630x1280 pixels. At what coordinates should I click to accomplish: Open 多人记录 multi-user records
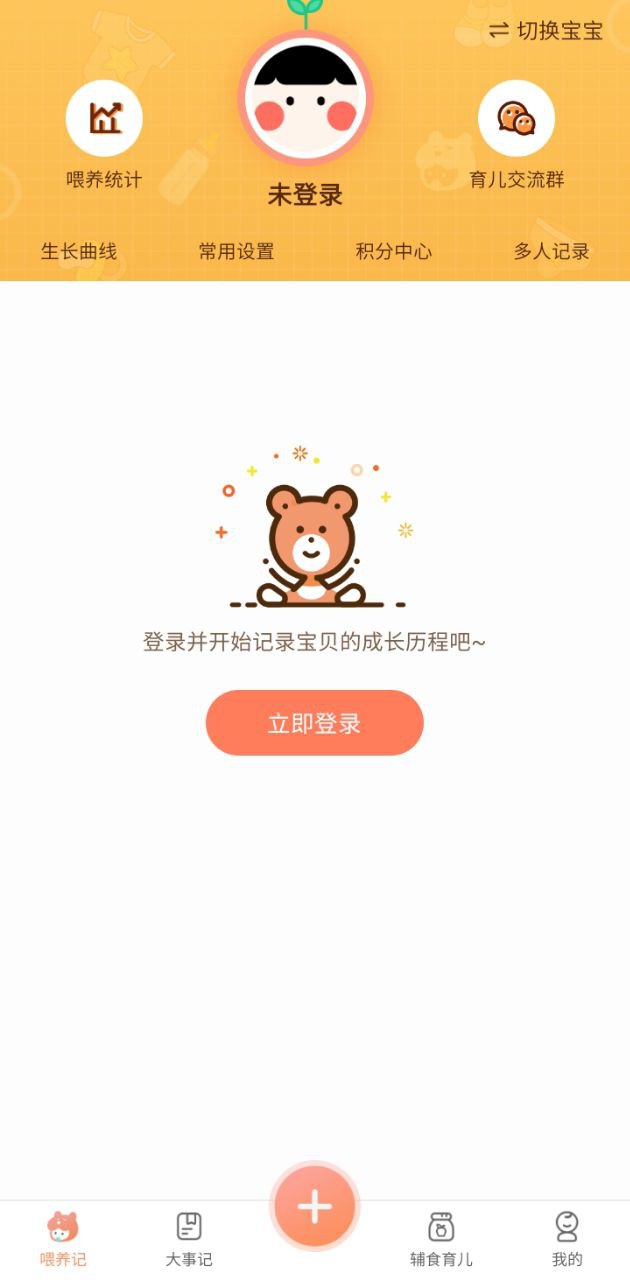[x=551, y=252]
